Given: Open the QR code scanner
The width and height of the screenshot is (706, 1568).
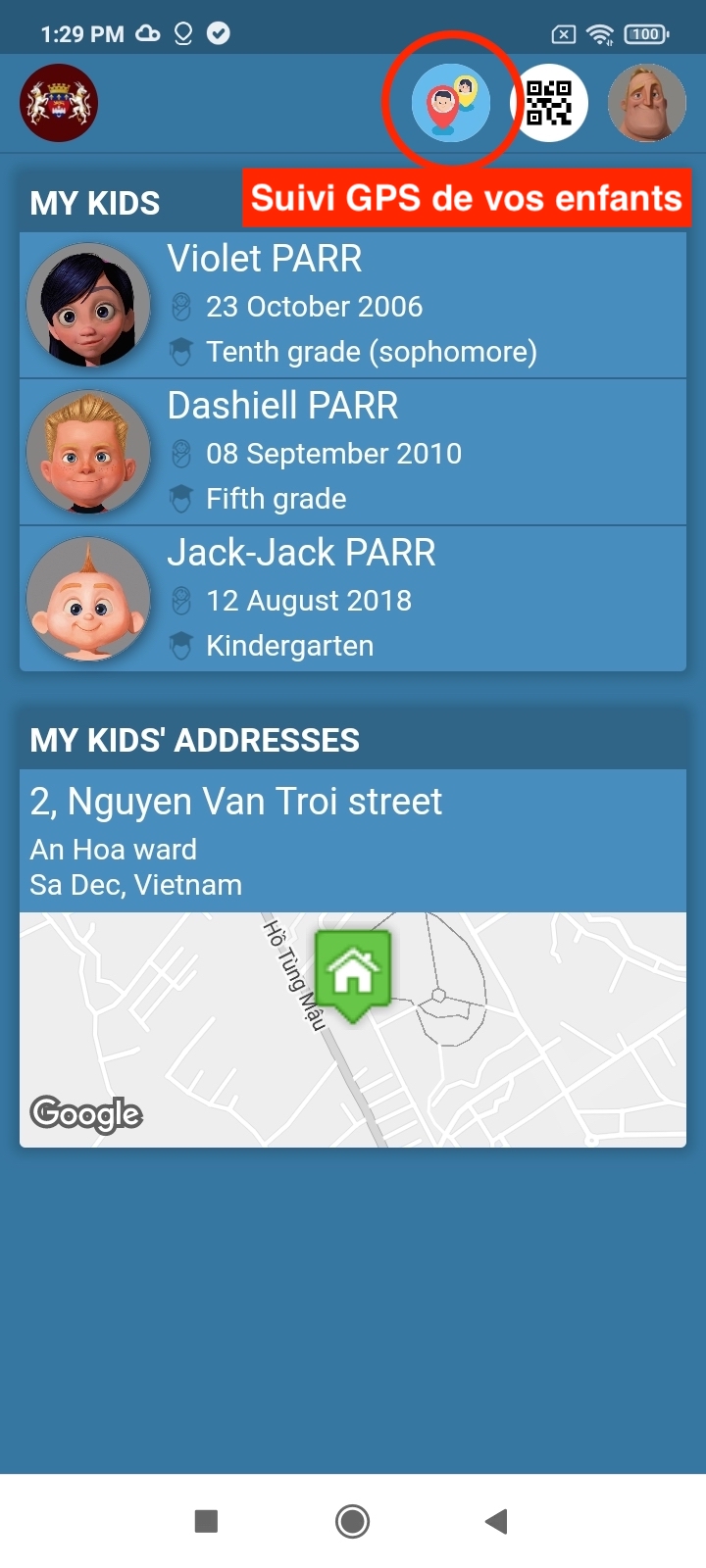Looking at the screenshot, I should click(549, 103).
